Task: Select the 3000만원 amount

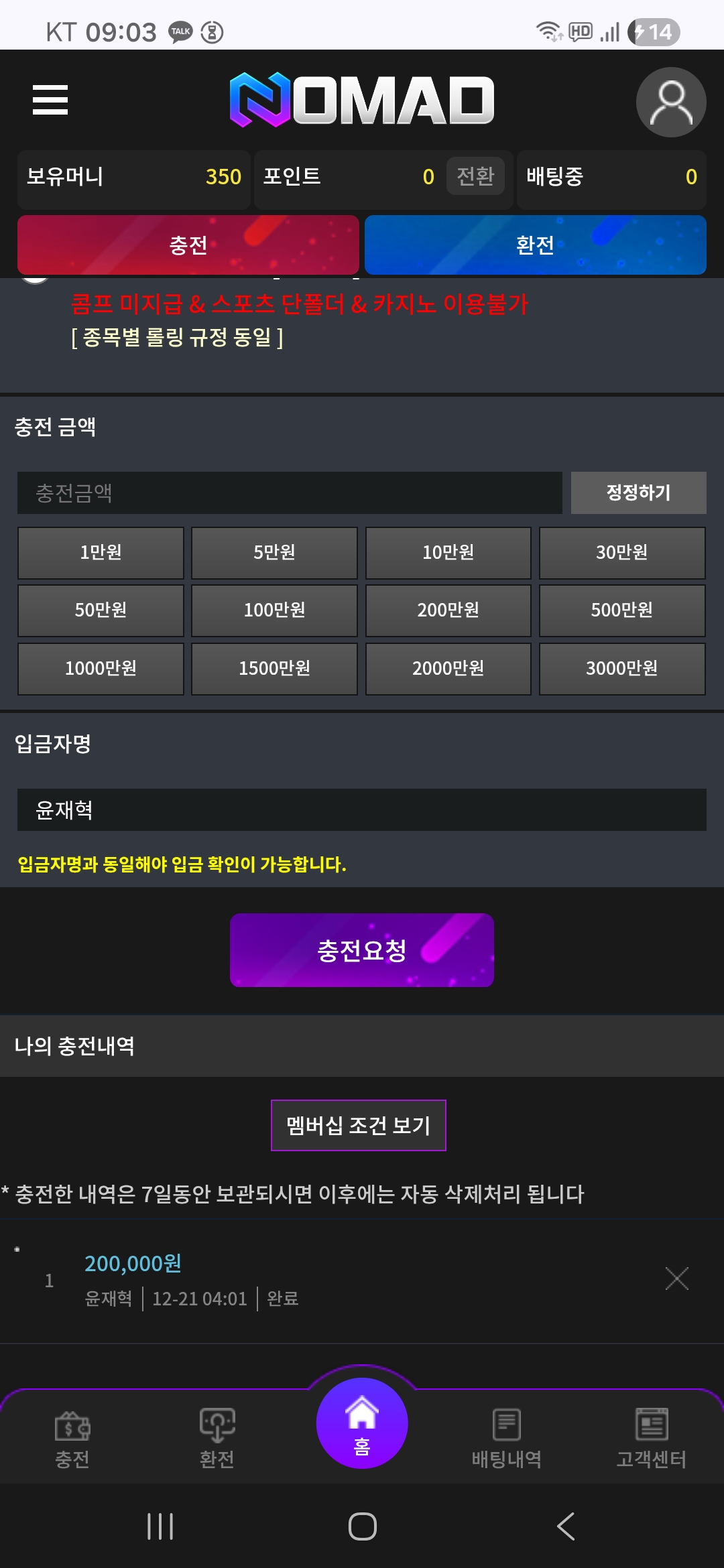Action: (x=621, y=669)
